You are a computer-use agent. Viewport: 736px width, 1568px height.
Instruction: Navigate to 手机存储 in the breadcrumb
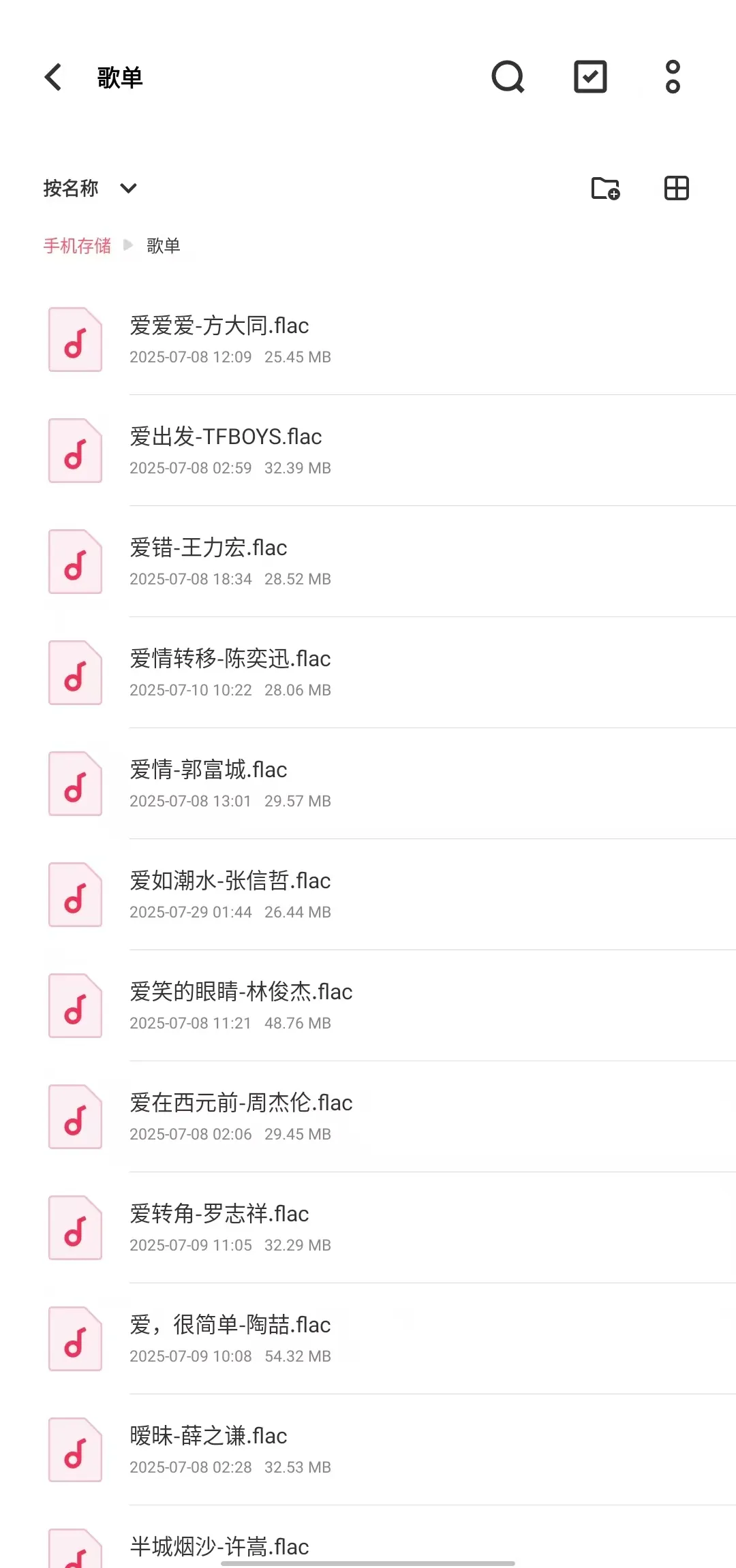(77, 246)
